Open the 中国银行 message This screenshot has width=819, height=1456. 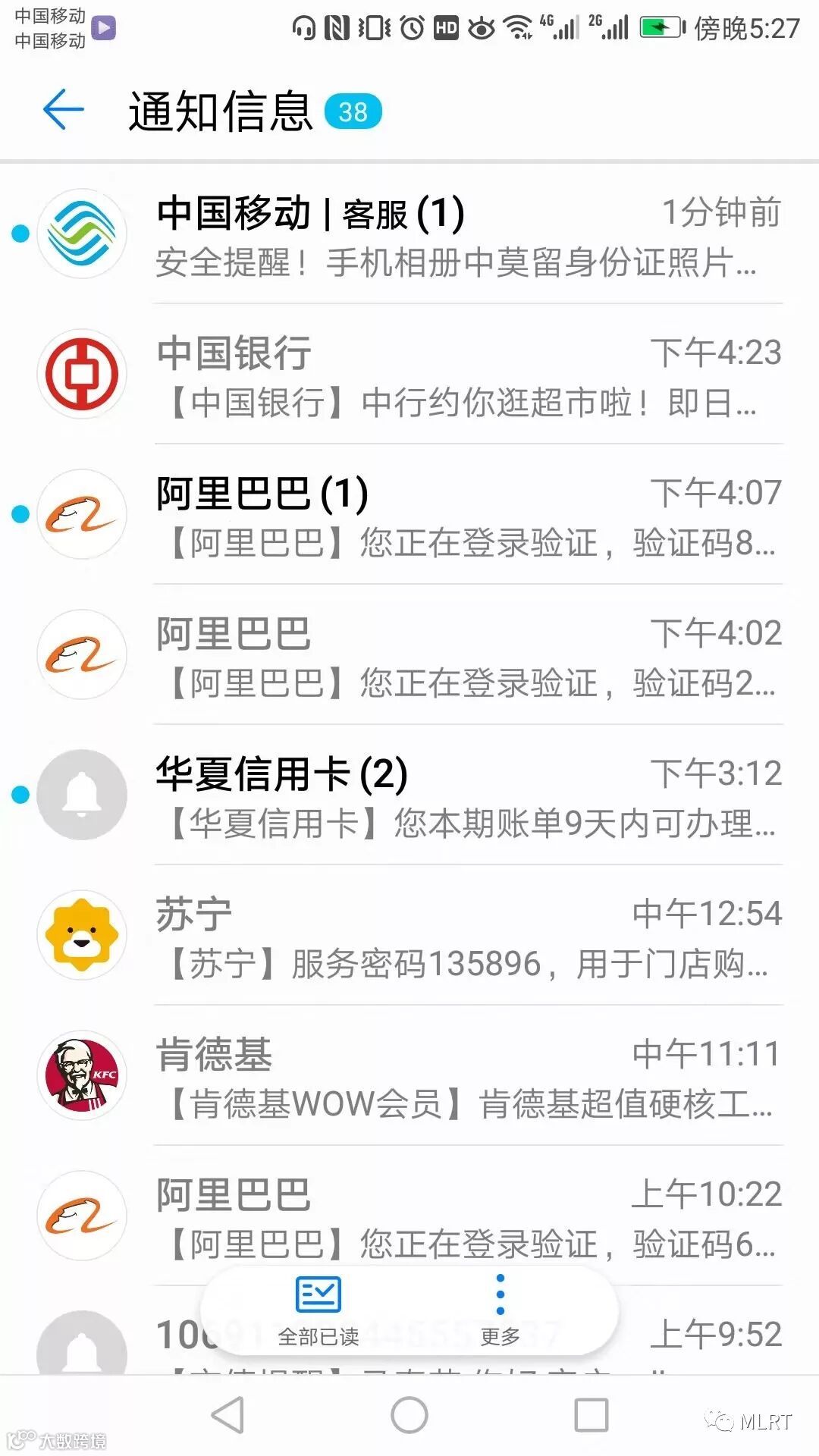click(409, 375)
